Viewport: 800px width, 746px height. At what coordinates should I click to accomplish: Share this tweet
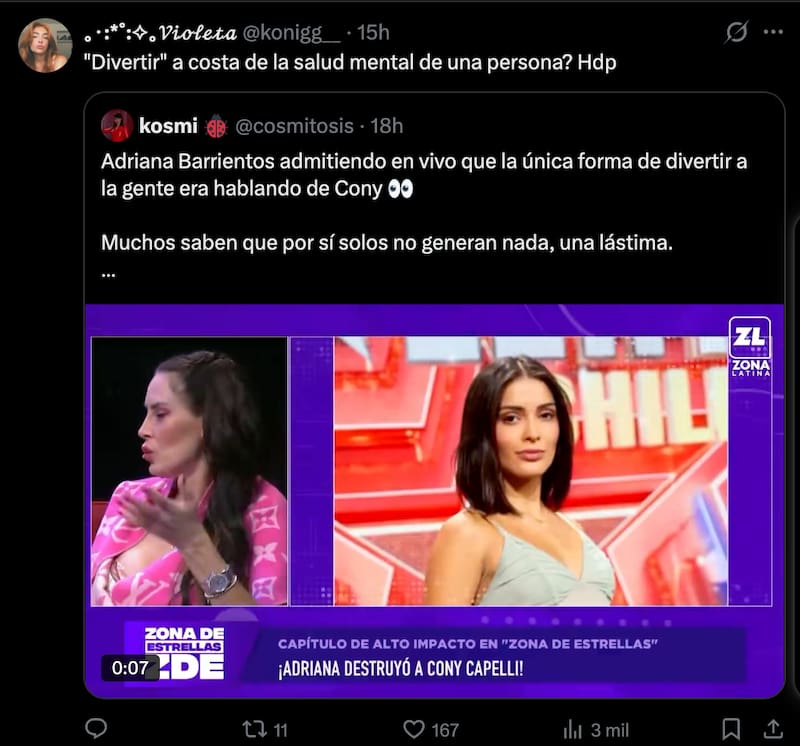point(773,729)
